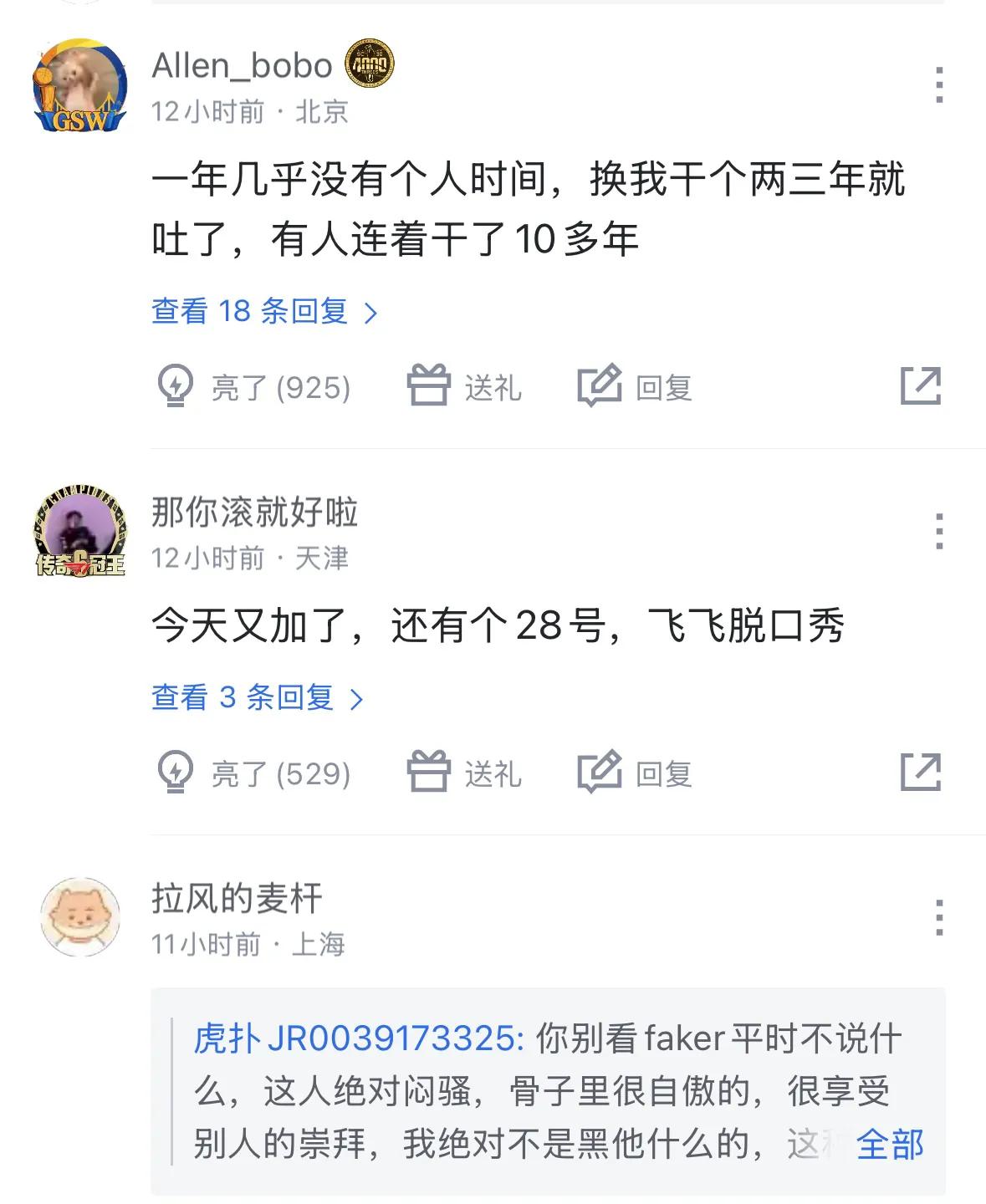Image resolution: width=986 pixels, height=1204 pixels.
Task: View 18 replies to Allen_bobo's comment
Action: [x=264, y=312]
